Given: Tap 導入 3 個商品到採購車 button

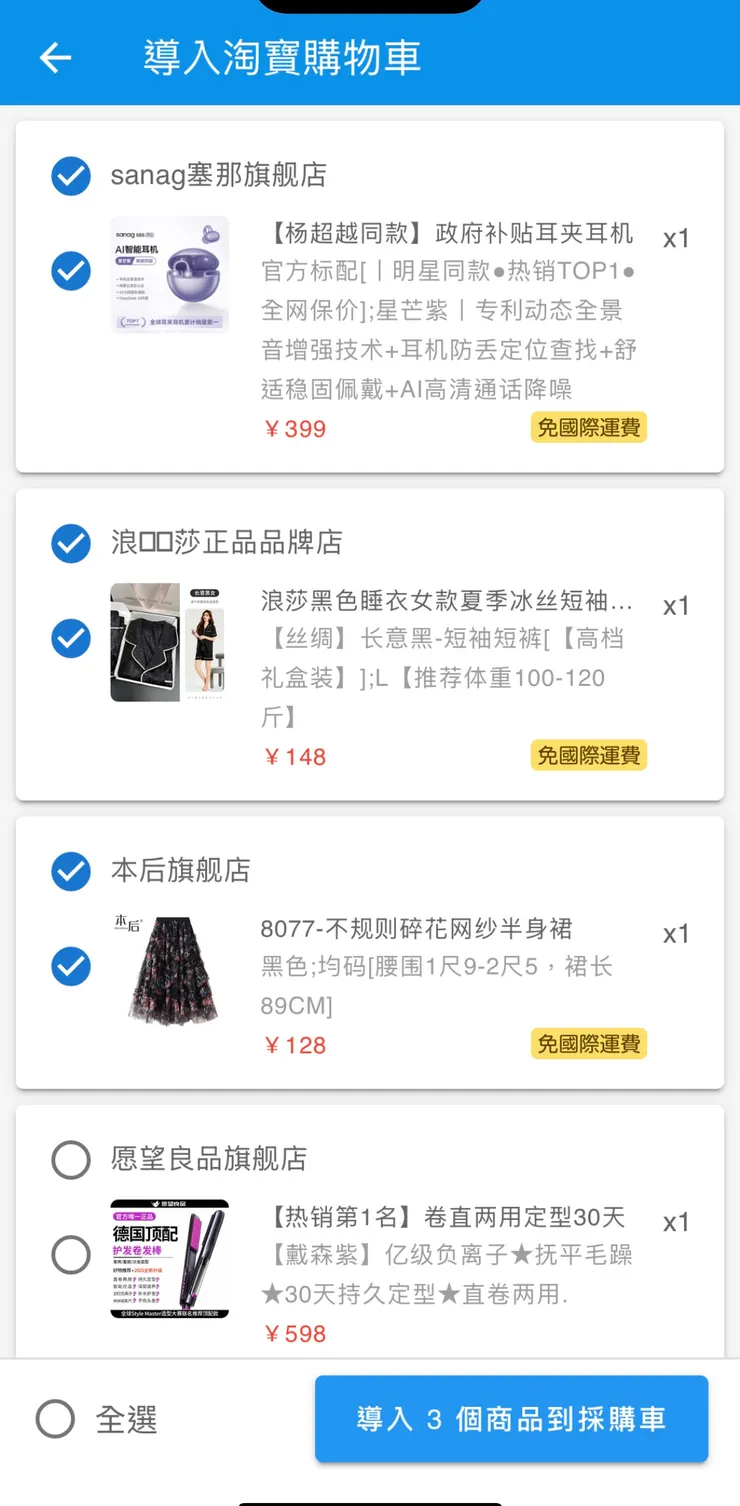Looking at the screenshot, I should (511, 1419).
